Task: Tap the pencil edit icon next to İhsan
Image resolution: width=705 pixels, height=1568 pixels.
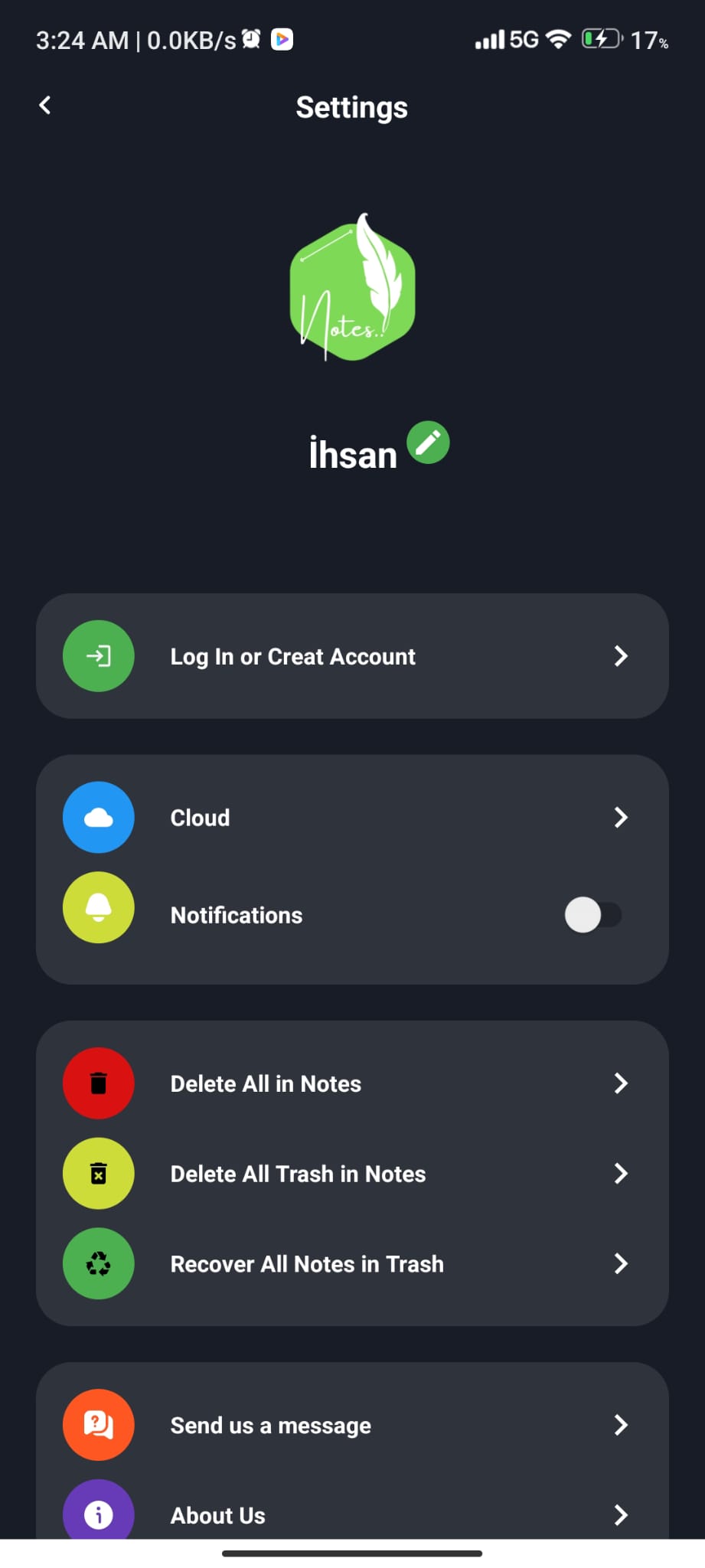Action: 428,443
